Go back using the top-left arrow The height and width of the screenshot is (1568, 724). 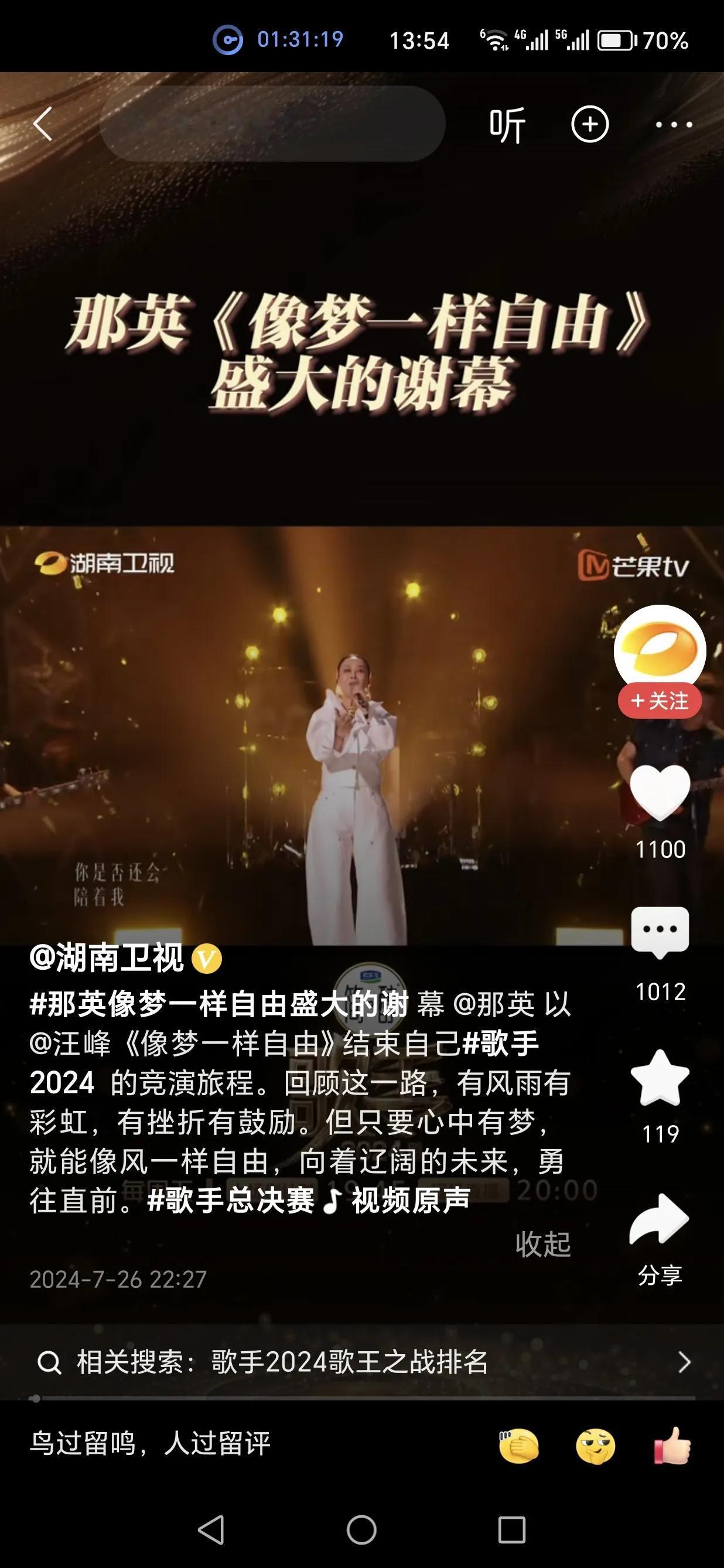(x=43, y=124)
